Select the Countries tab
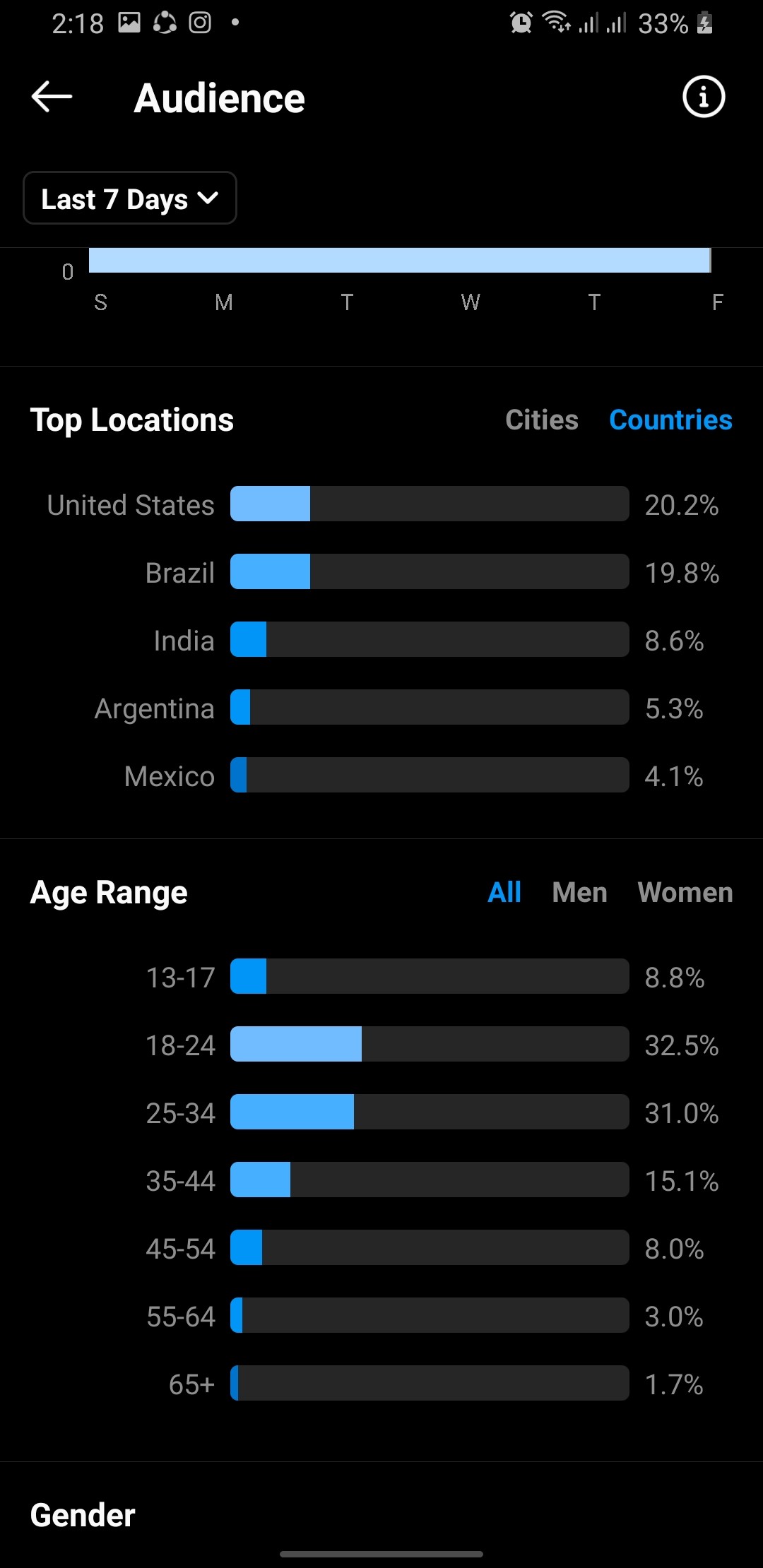 (x=670, y=420)
